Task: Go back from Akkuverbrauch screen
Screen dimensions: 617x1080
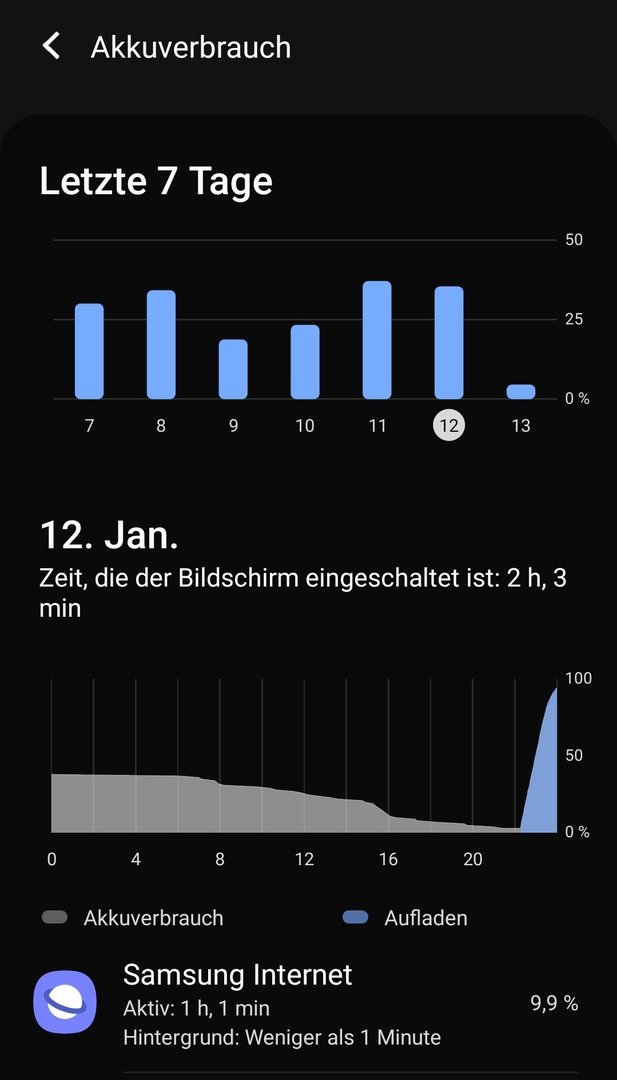Action: click(52, 47)
